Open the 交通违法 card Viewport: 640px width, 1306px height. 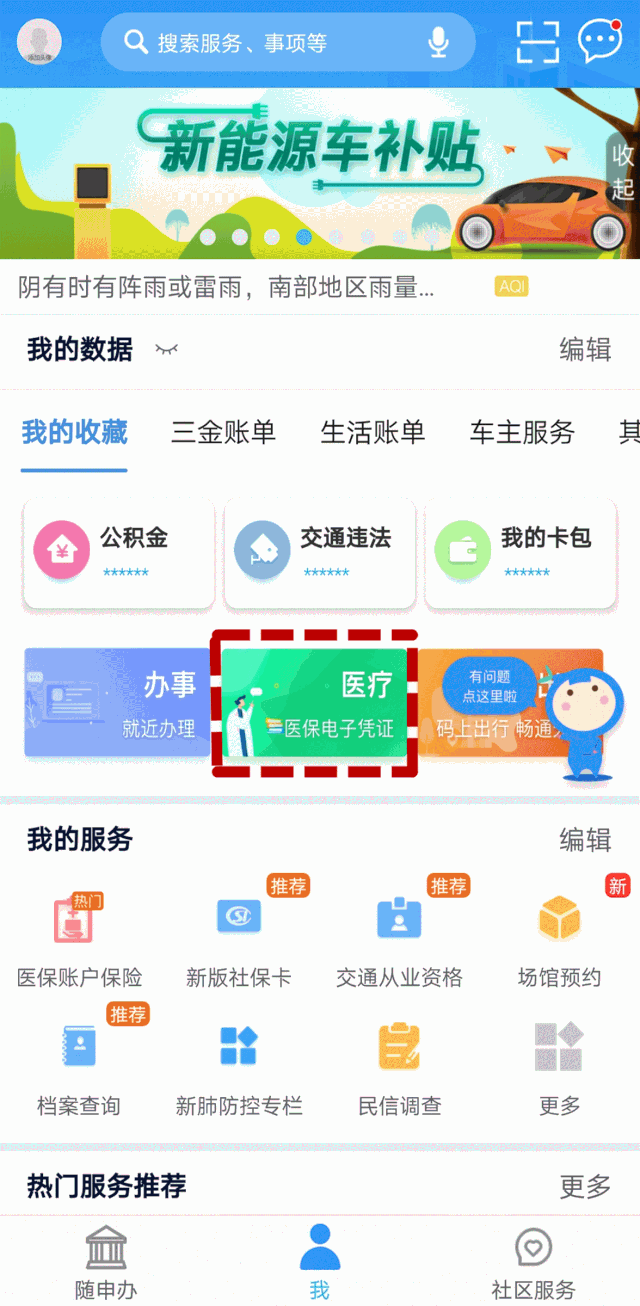pos(319,553)
